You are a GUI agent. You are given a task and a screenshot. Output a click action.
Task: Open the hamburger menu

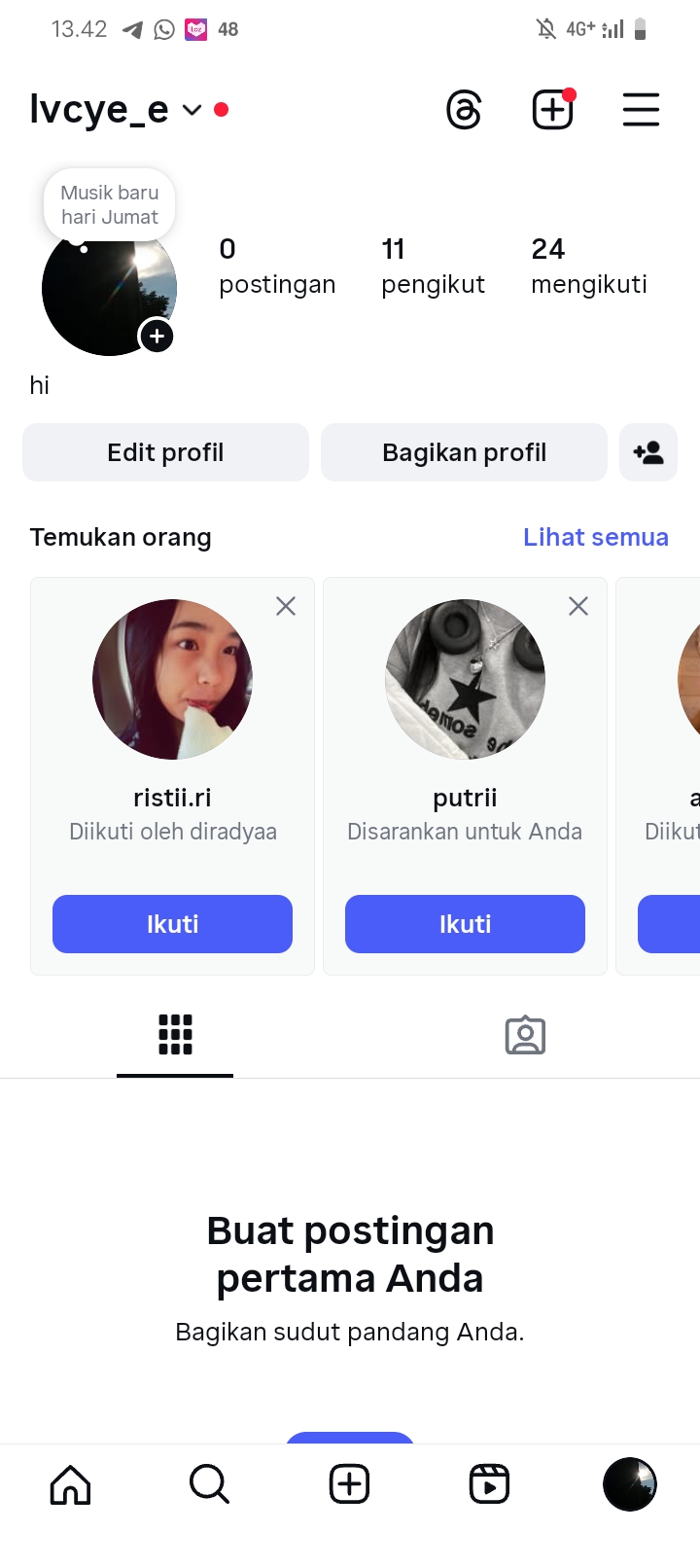pos(641,110)
